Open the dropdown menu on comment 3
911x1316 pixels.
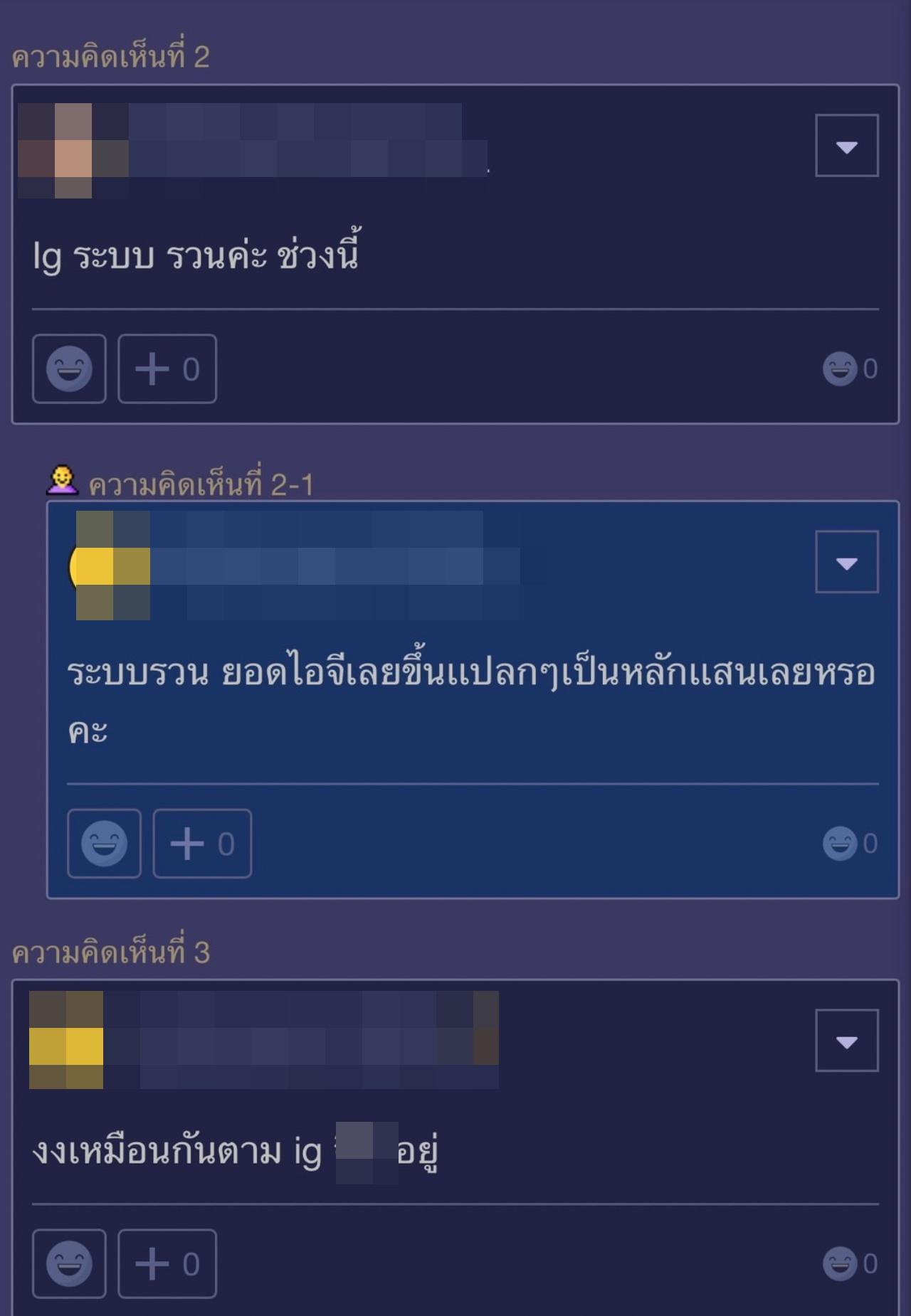846,1041
